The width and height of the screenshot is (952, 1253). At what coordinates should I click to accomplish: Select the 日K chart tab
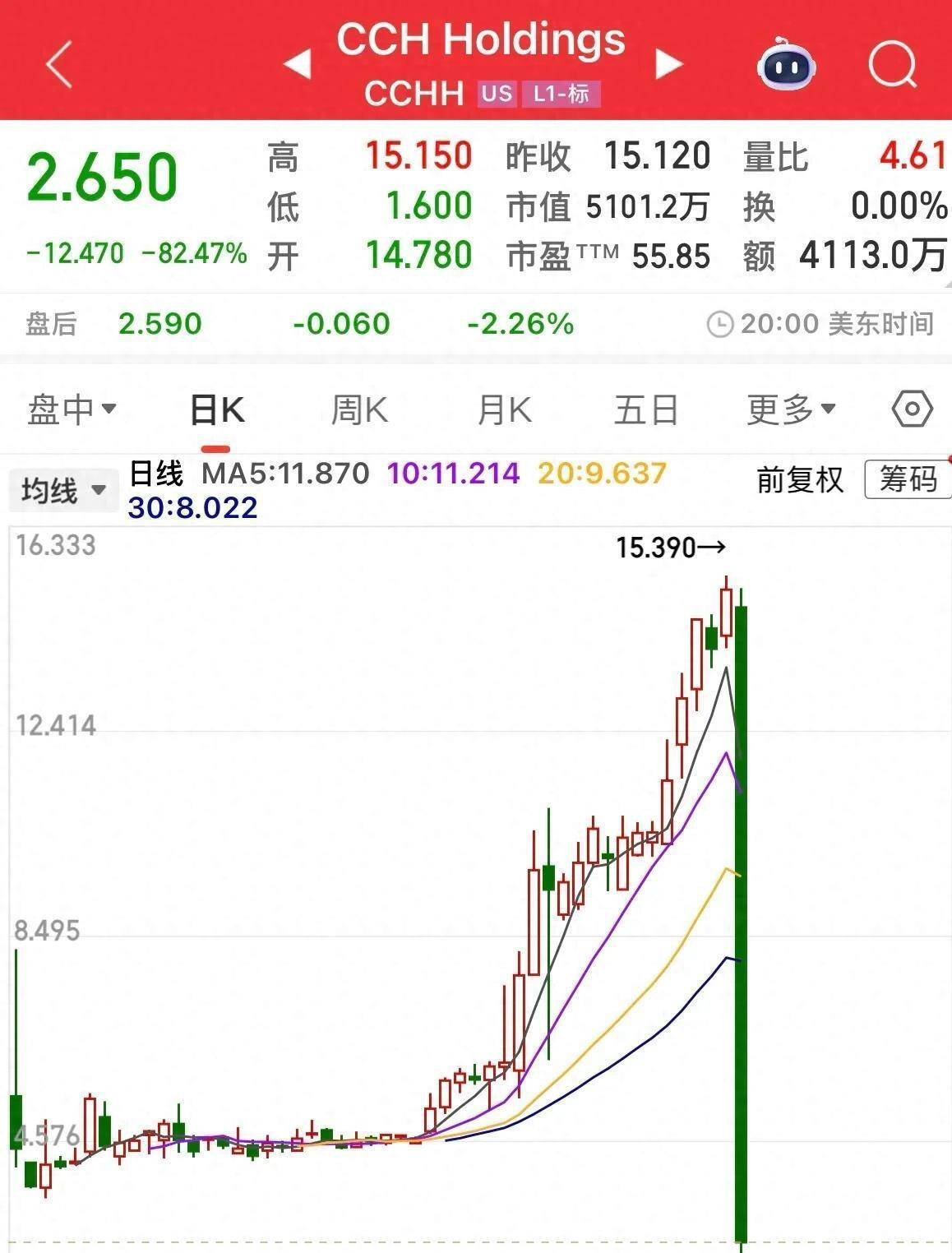click(x=216, y=409)
